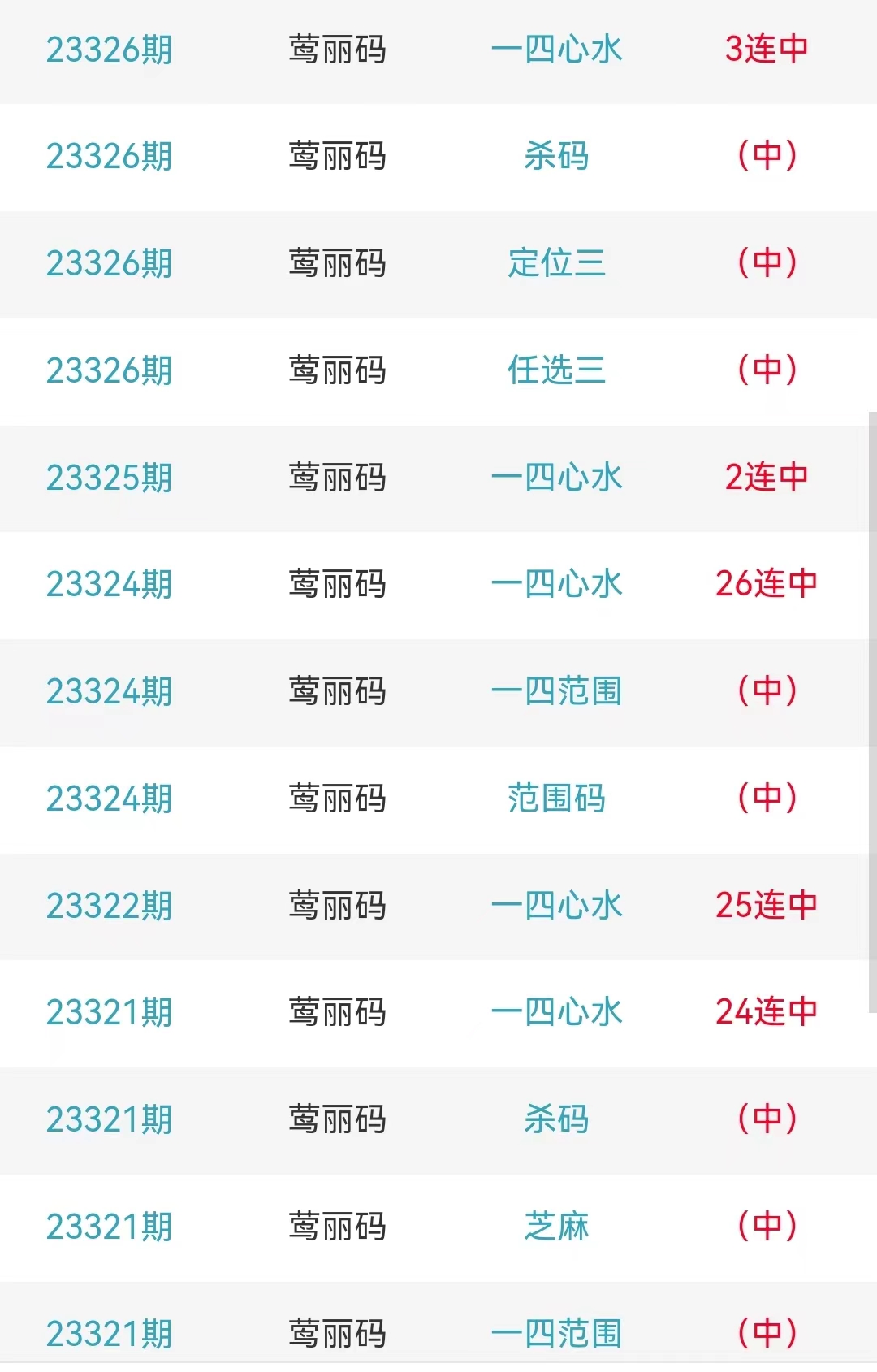Open 23326期 任选三 record

coord(556,370)
